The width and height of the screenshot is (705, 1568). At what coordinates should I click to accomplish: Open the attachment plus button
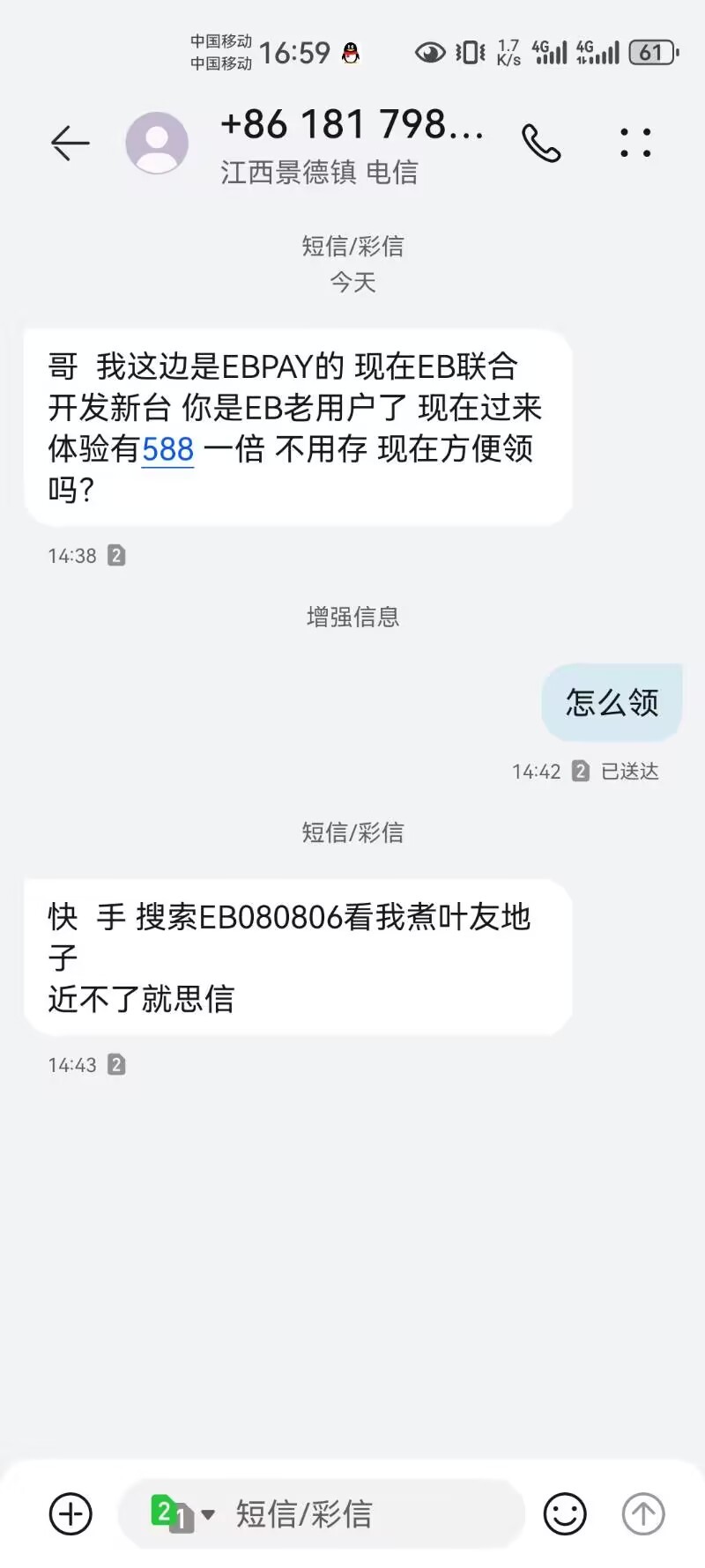point(70,1514)
